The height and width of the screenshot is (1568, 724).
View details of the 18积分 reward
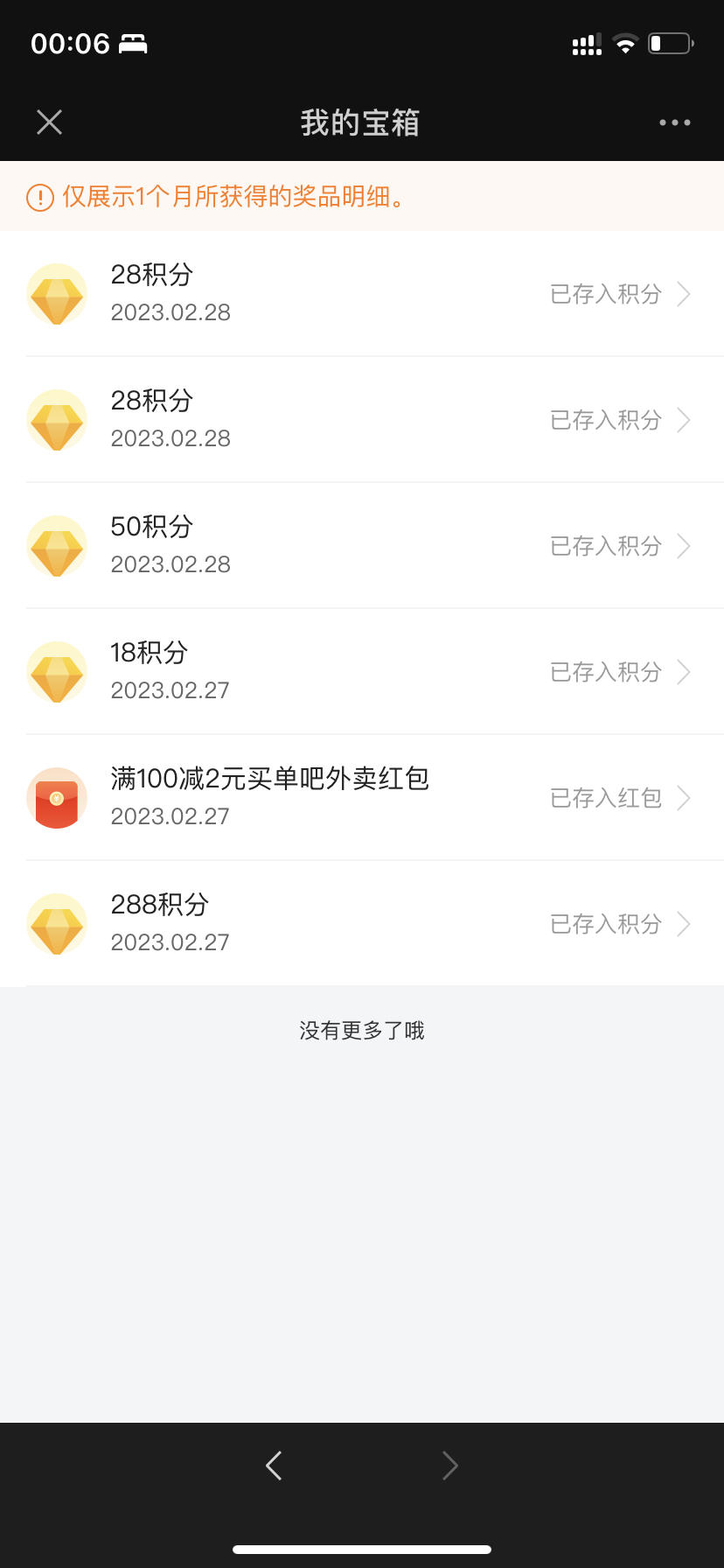click(362, 672)
